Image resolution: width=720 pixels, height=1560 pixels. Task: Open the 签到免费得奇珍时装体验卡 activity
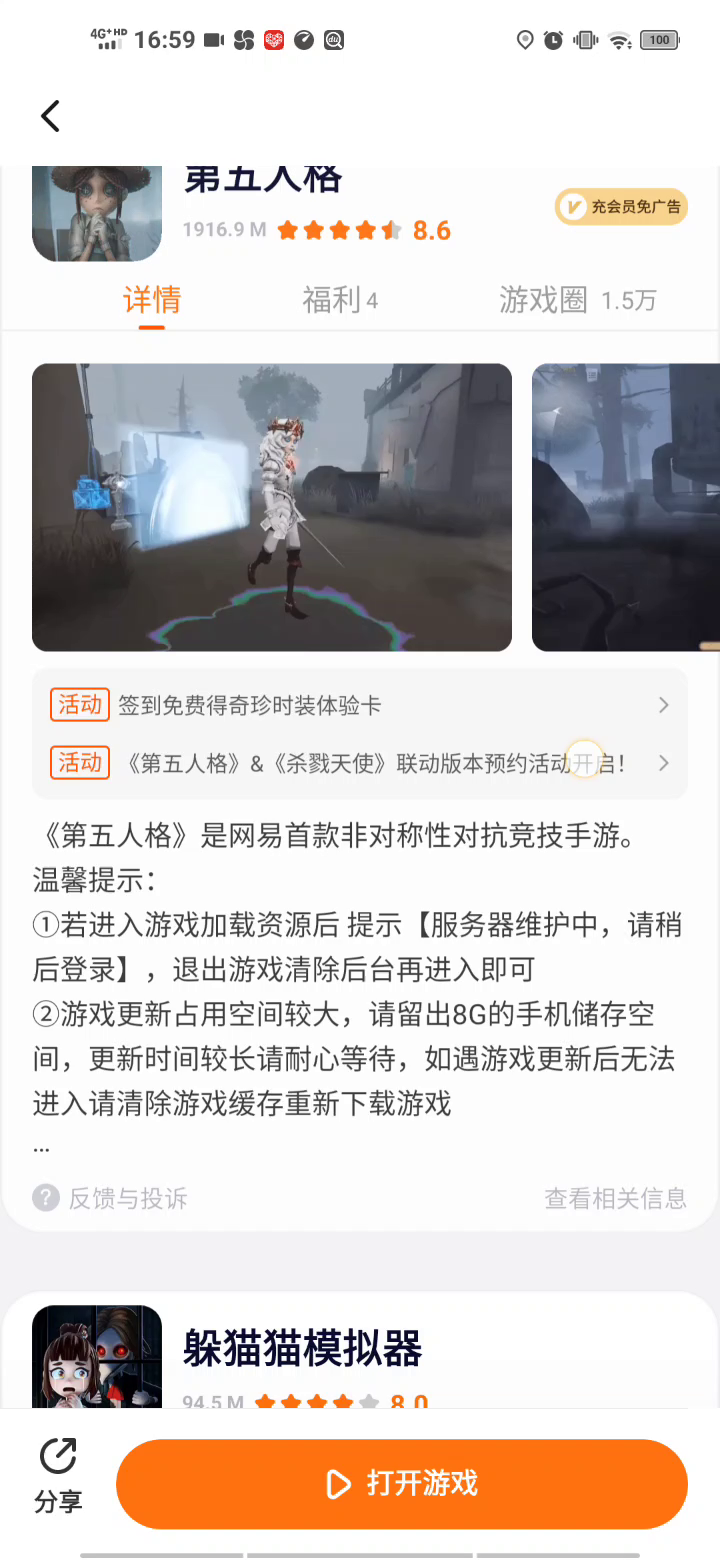[x=360, y=705]
